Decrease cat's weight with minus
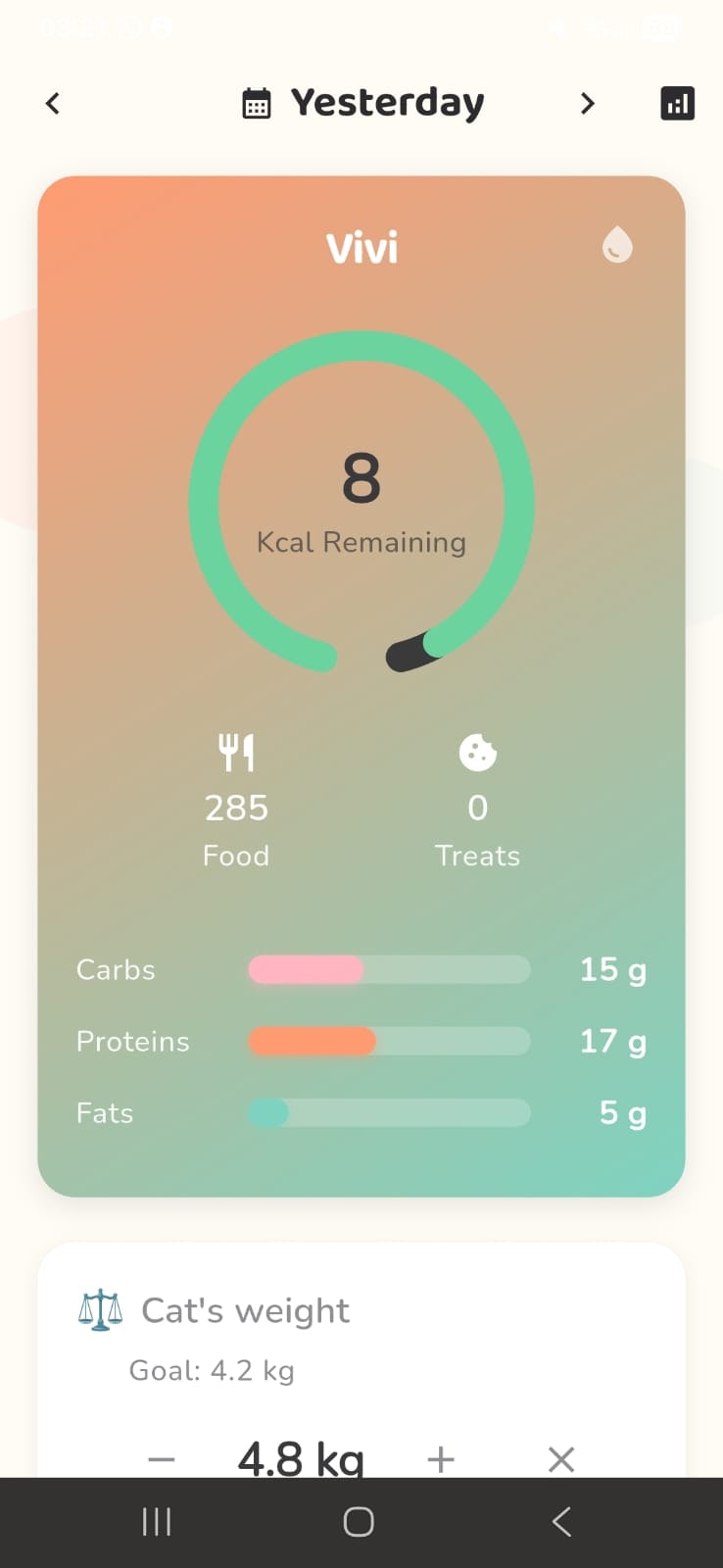This screenshot has width=723, height=1568. [x=162, y=1459]
